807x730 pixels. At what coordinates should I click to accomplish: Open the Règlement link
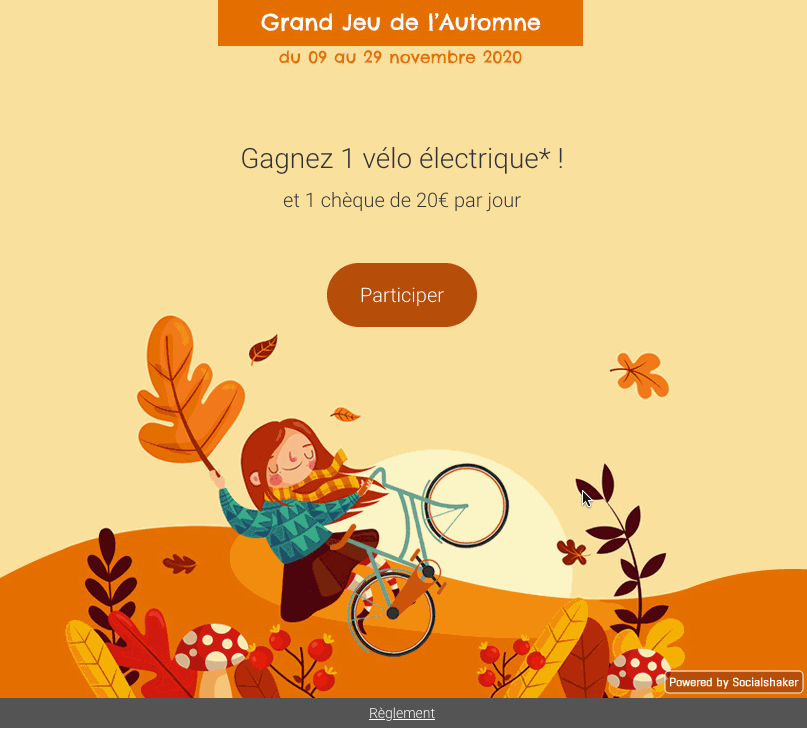pos(402,713)
